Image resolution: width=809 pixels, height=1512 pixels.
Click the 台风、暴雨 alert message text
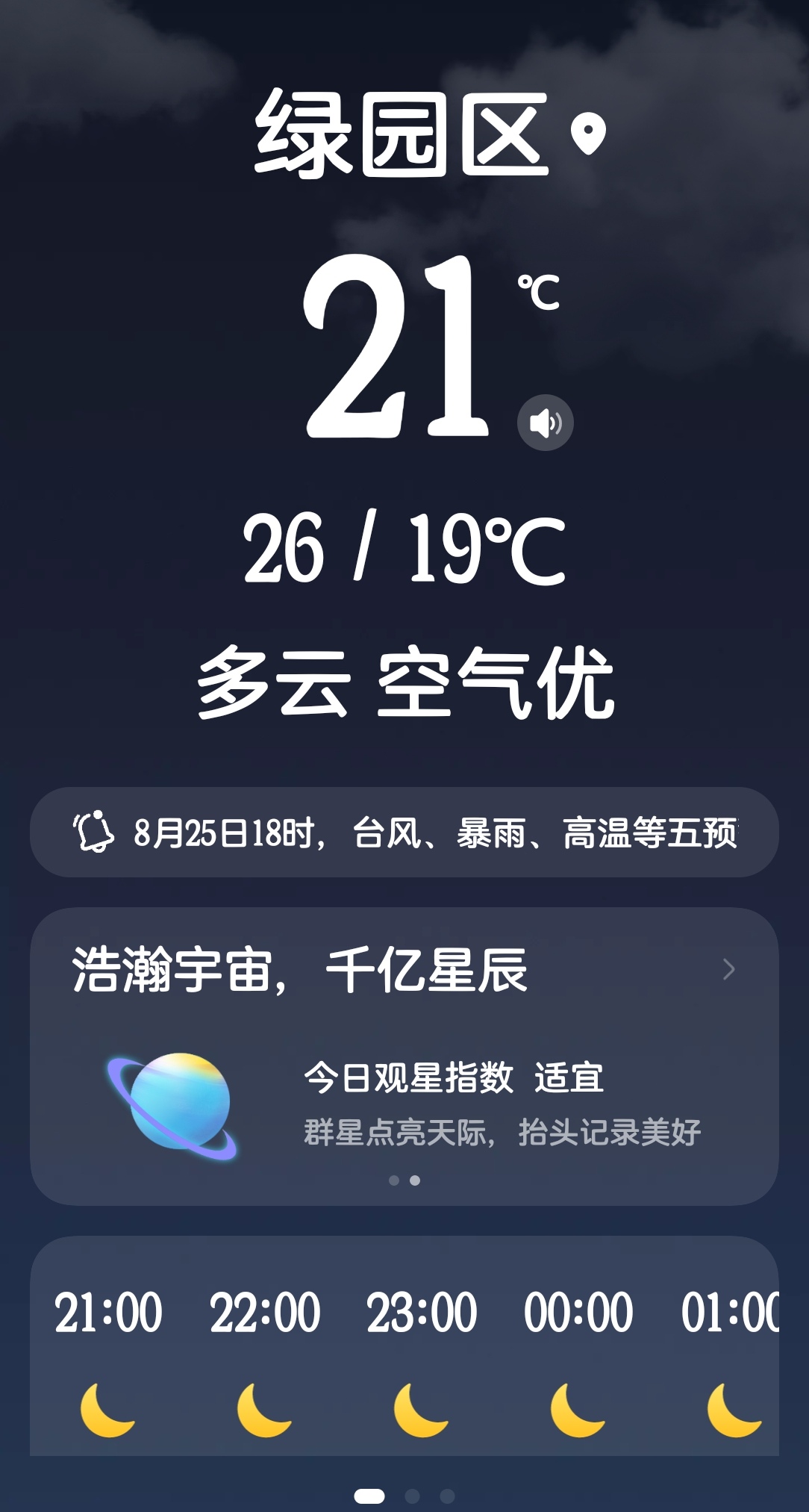[433, 831]
